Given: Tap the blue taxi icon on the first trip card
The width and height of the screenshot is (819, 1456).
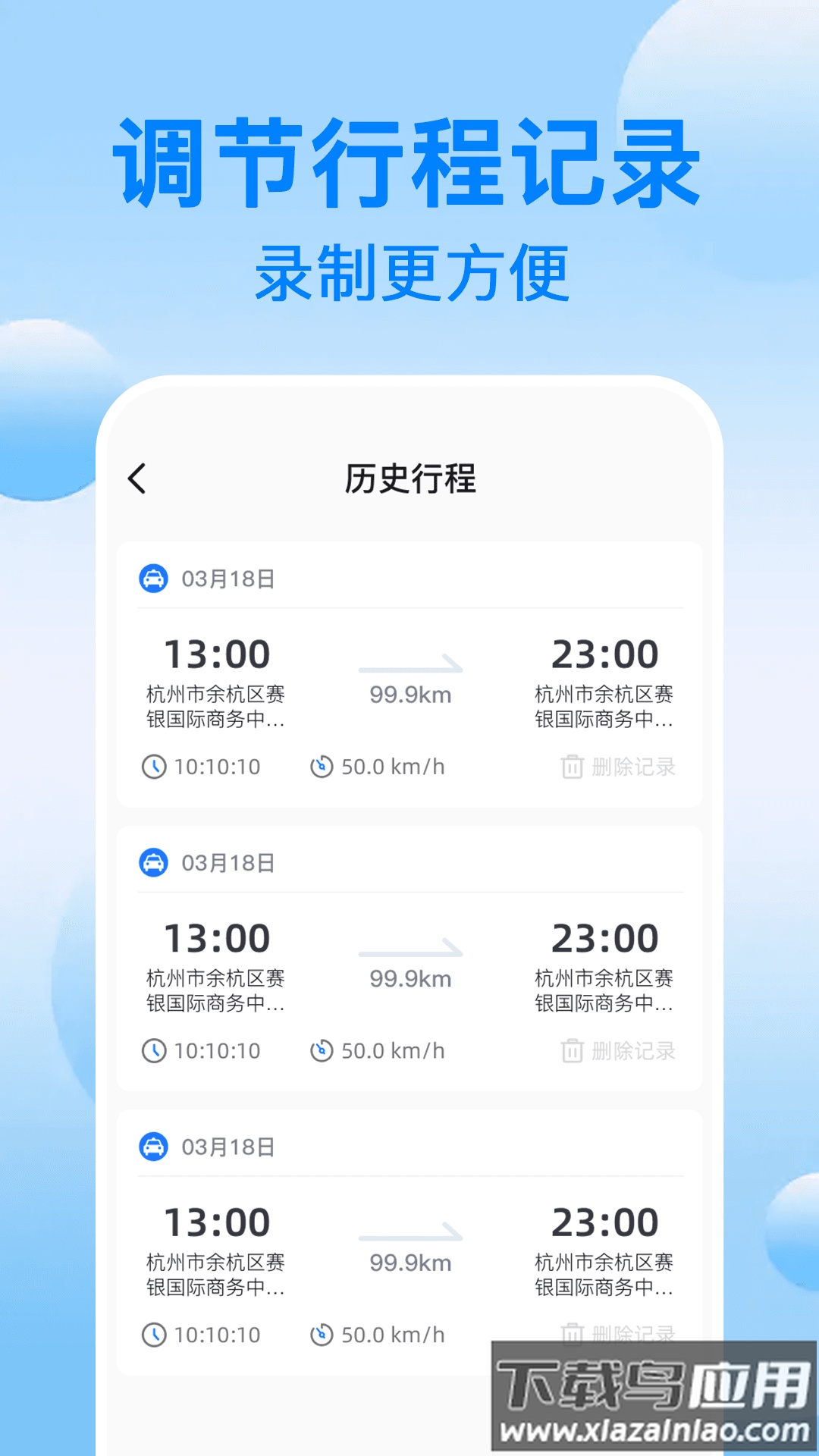Looking at the screenshot, I should click(154, 576).
